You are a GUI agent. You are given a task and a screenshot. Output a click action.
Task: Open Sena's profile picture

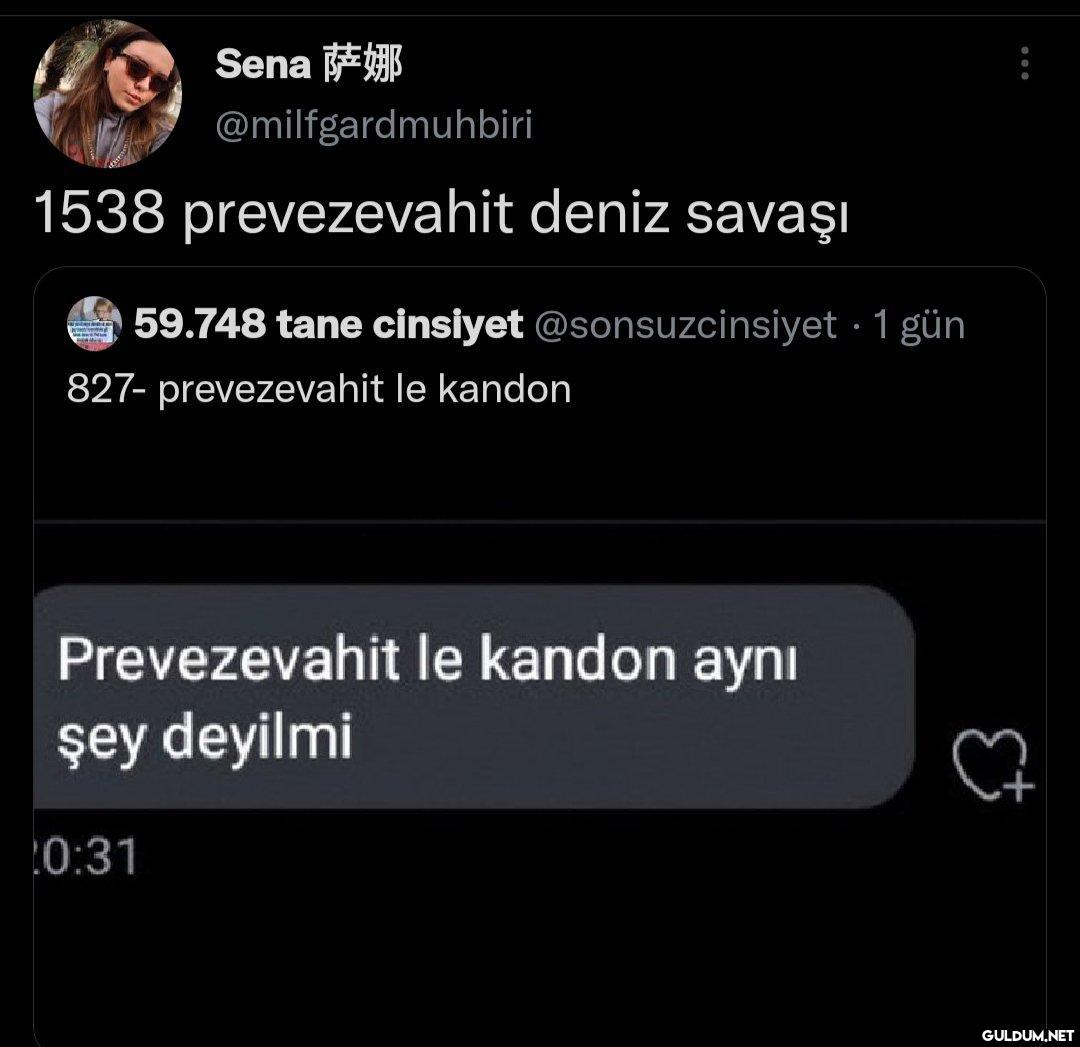click(107, 93)
